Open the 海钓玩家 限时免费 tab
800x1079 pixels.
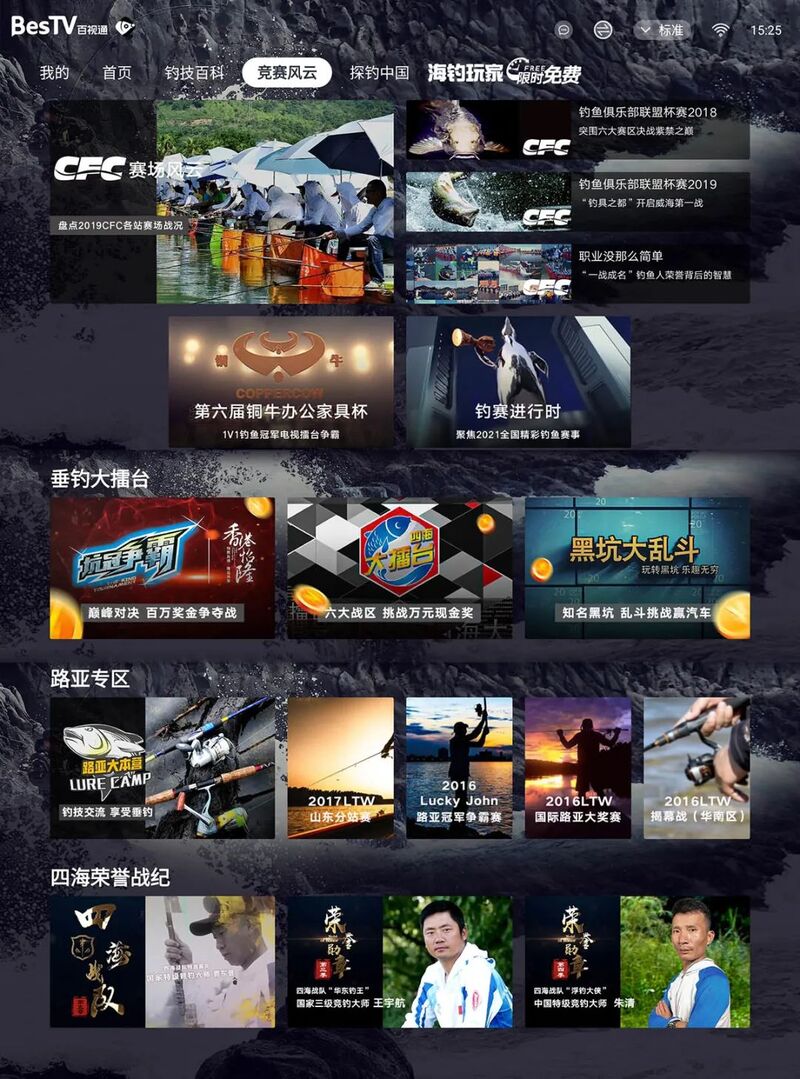504,73
